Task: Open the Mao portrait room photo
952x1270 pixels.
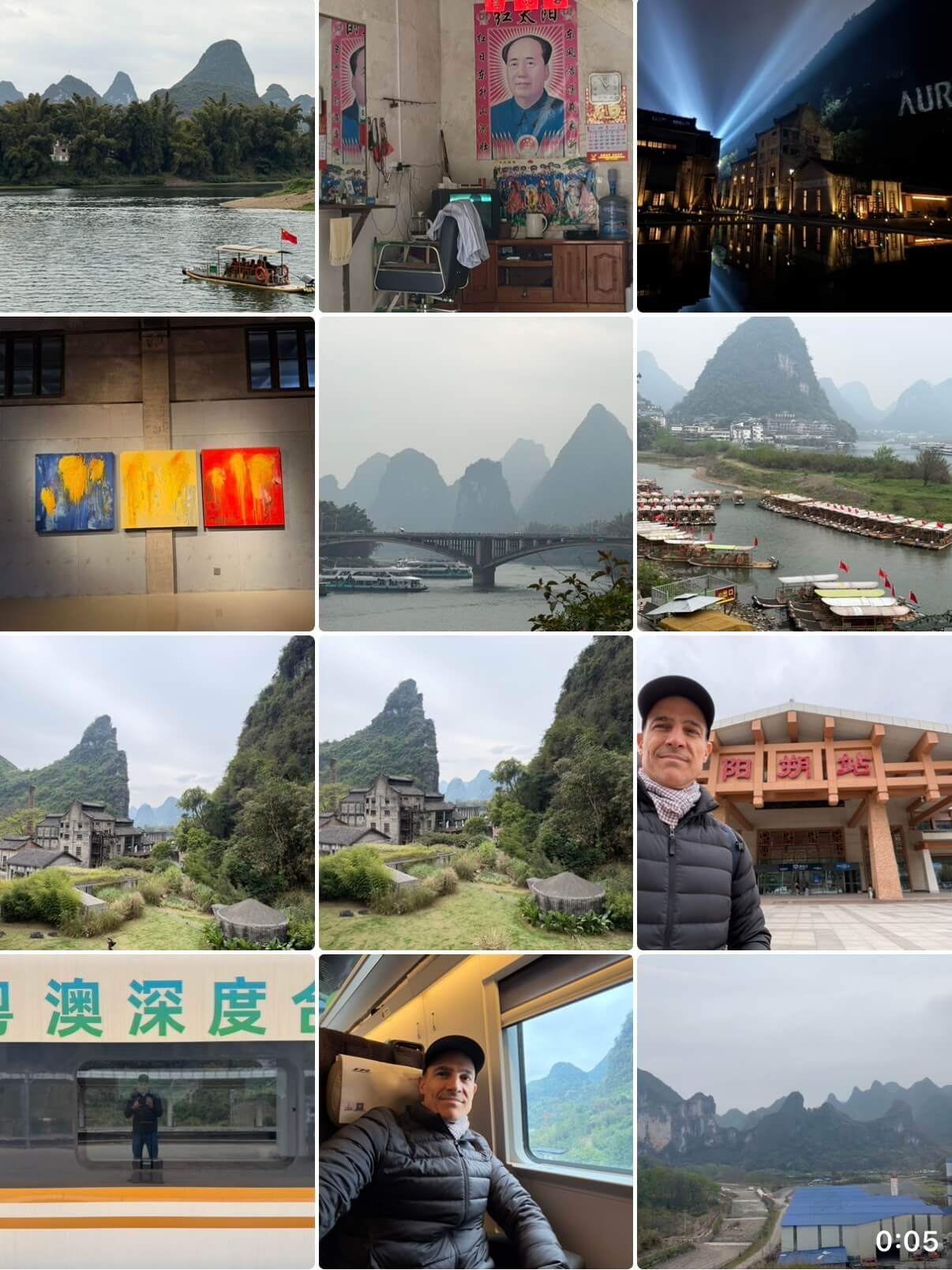Action: pos(475,155)
